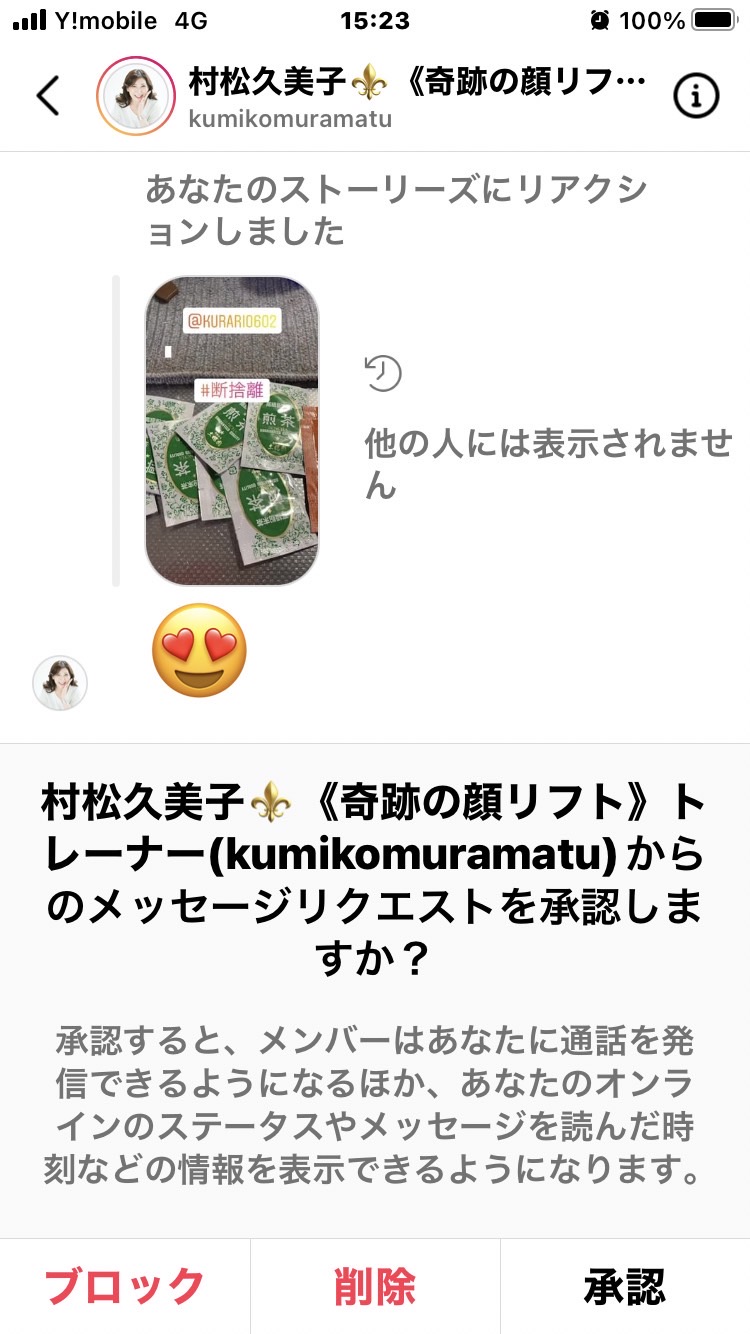This screenshot has width=750, height=1334.
Task: Open the sender's small avatar beside the emoji
Action: 60,683
